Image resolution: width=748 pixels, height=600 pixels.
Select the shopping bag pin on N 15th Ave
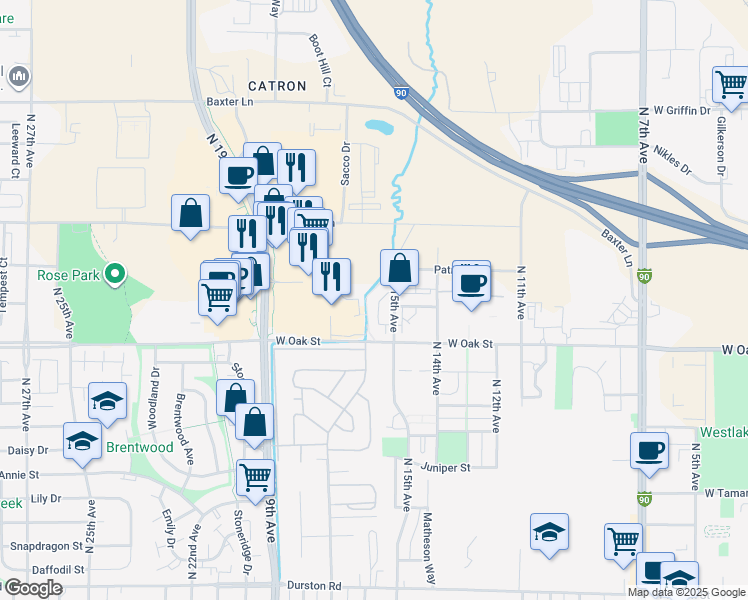(399, 269)
